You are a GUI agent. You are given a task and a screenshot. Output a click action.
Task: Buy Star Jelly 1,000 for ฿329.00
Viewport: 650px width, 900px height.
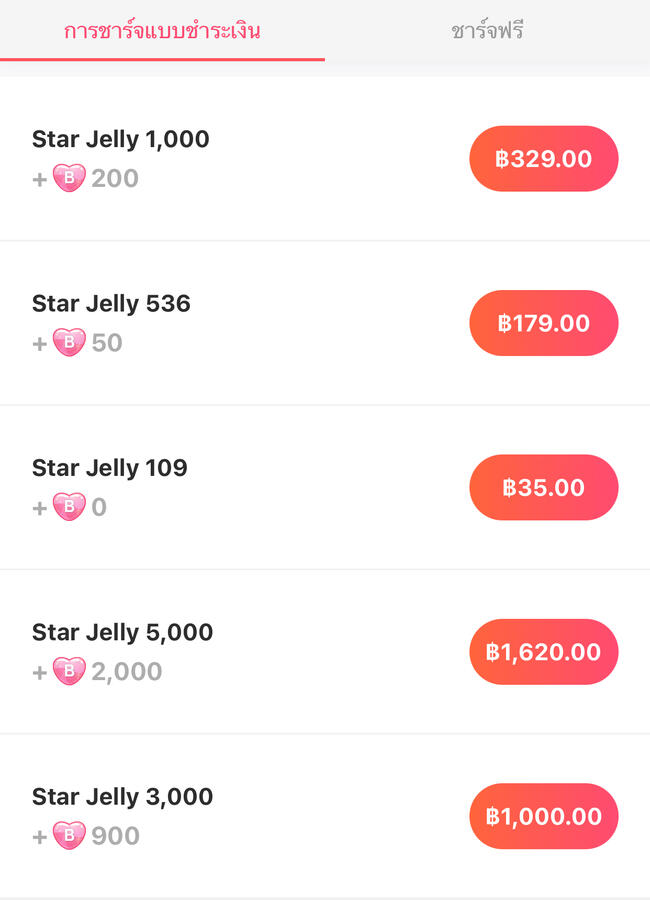544,159
